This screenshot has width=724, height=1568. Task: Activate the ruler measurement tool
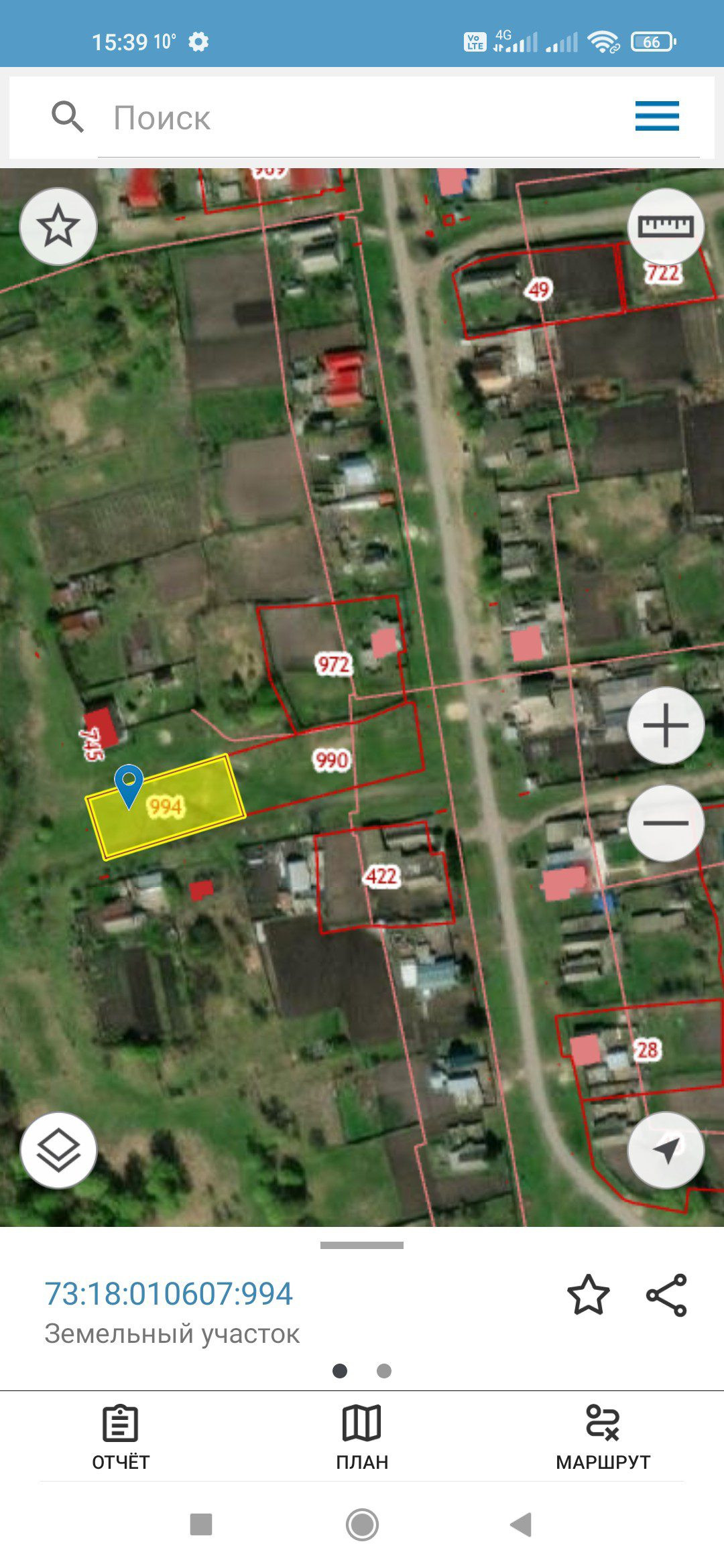click(666, 226)
